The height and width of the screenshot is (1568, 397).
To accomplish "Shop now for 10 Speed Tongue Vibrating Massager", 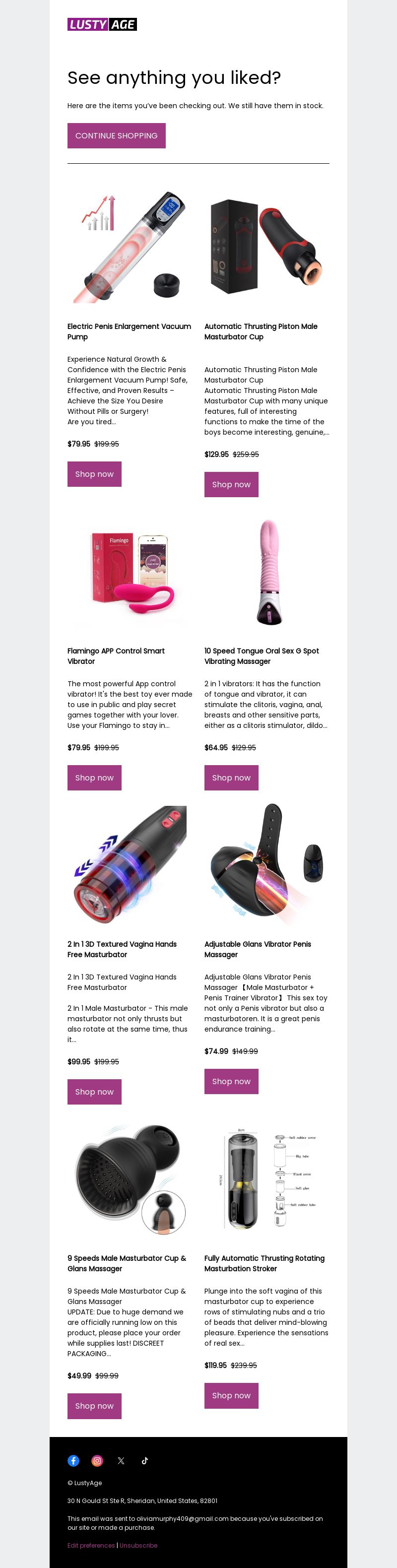I will tap(231, 778).
